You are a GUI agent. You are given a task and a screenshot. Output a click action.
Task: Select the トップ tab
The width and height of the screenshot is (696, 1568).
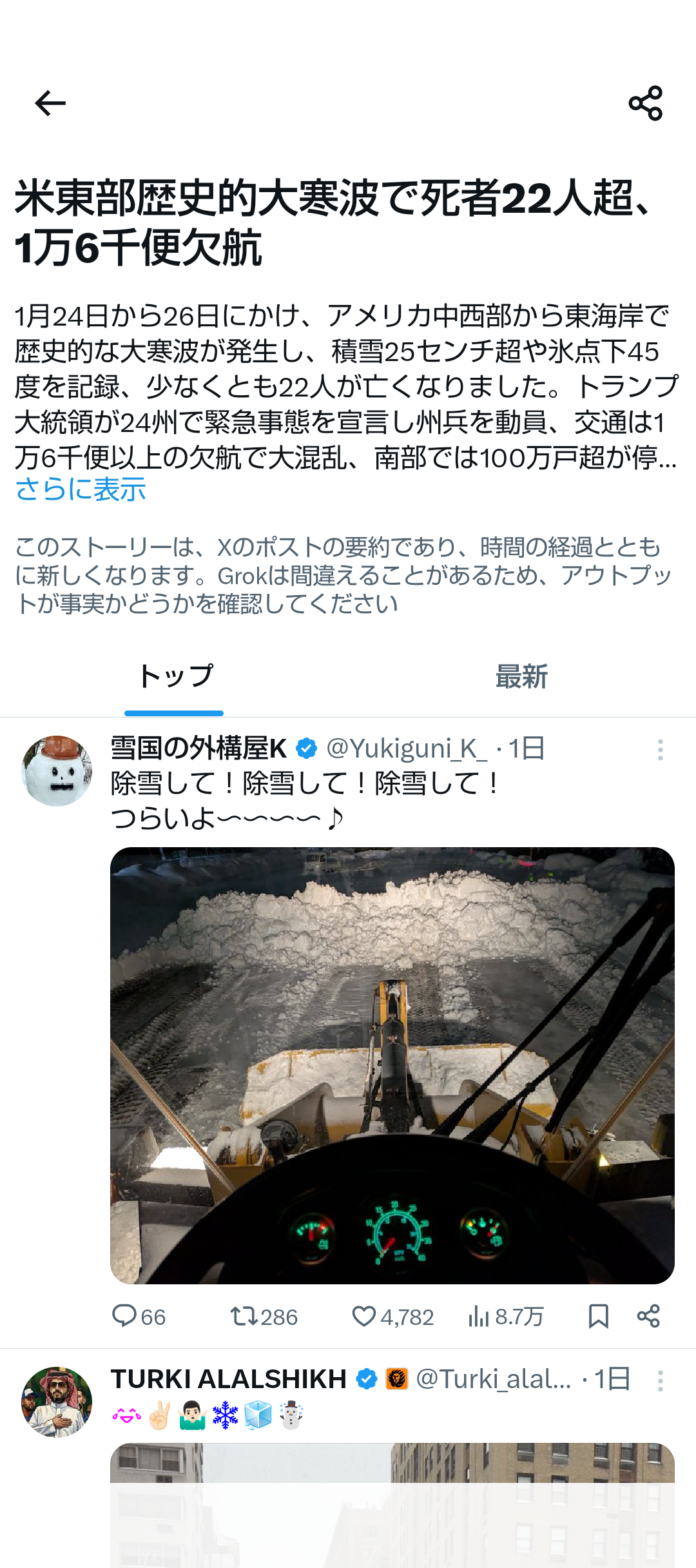(175, 677)
